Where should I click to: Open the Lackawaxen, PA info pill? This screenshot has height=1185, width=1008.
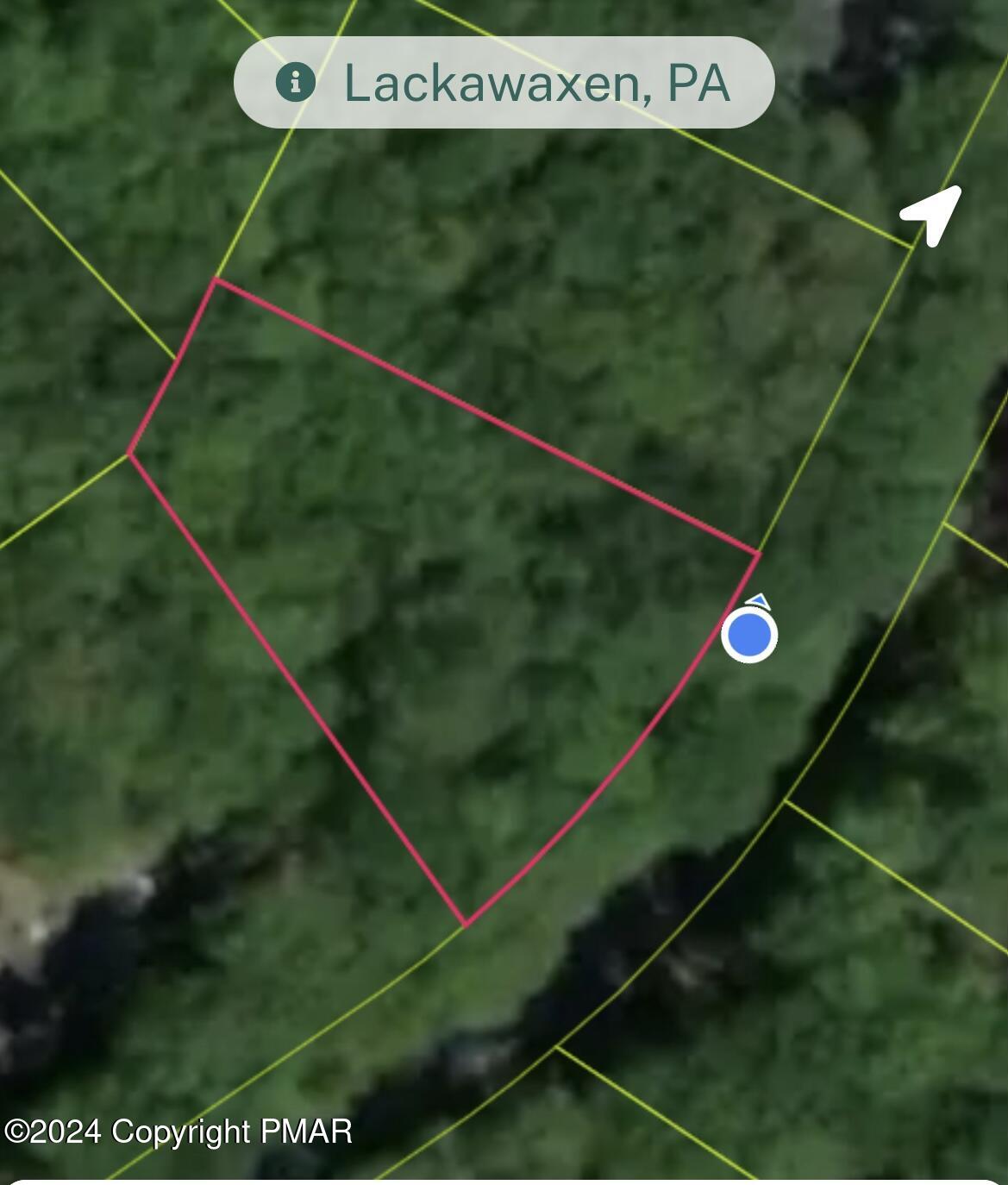[504, 83]
